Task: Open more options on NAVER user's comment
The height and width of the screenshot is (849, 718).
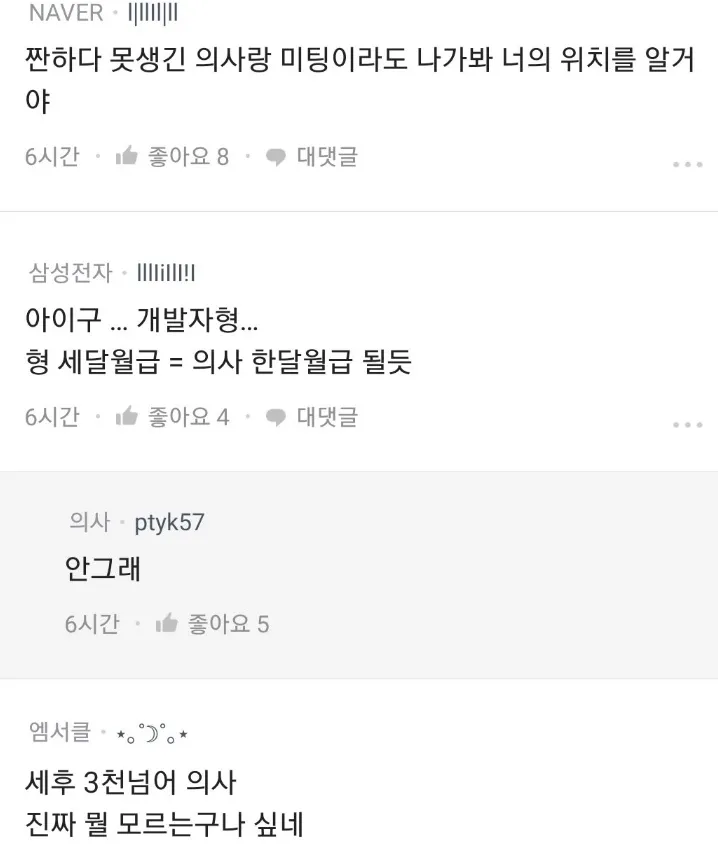Action: click(687, 164)
